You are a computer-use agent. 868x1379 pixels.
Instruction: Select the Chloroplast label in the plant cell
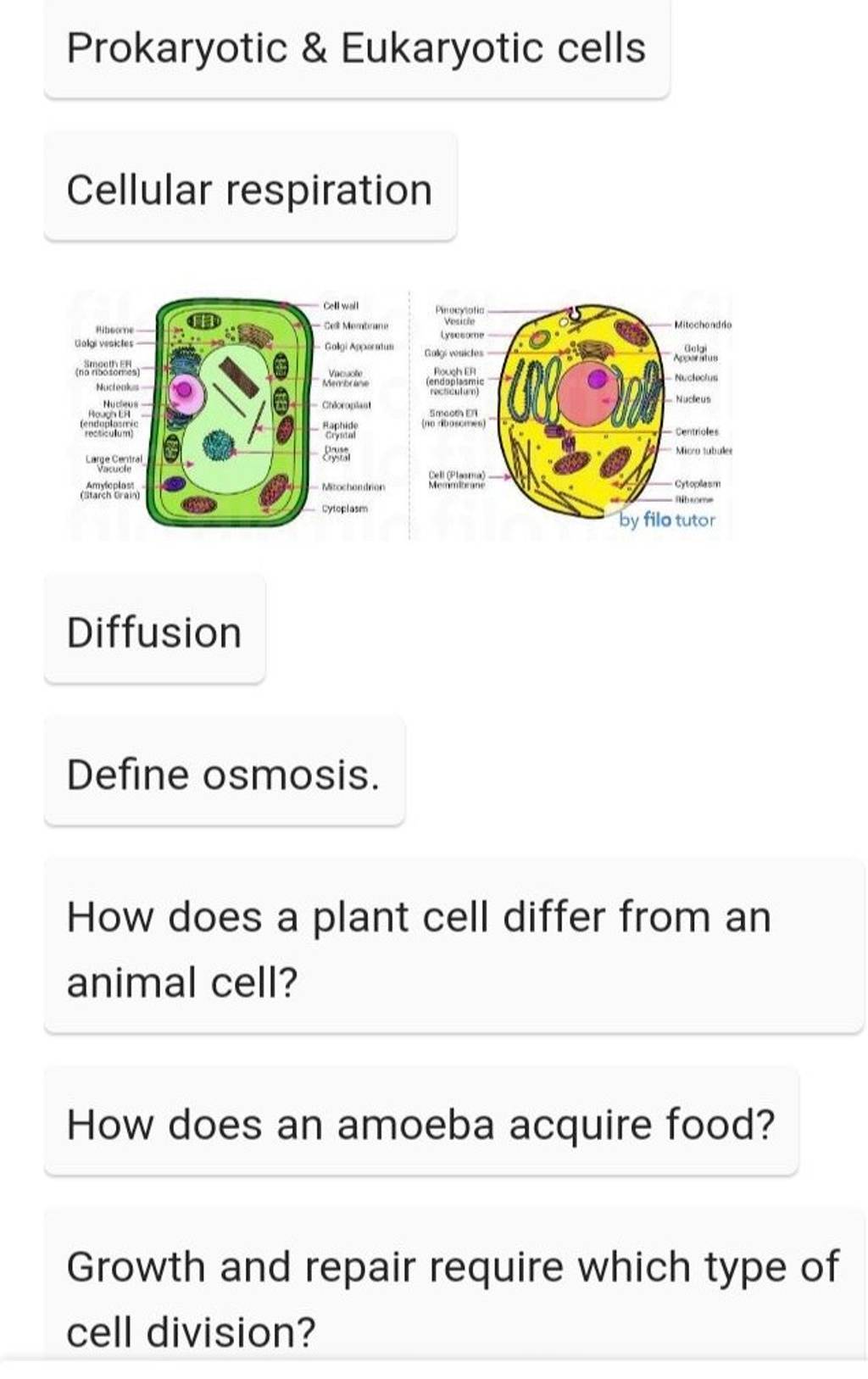pyautogui.click(x=346, y=404)
